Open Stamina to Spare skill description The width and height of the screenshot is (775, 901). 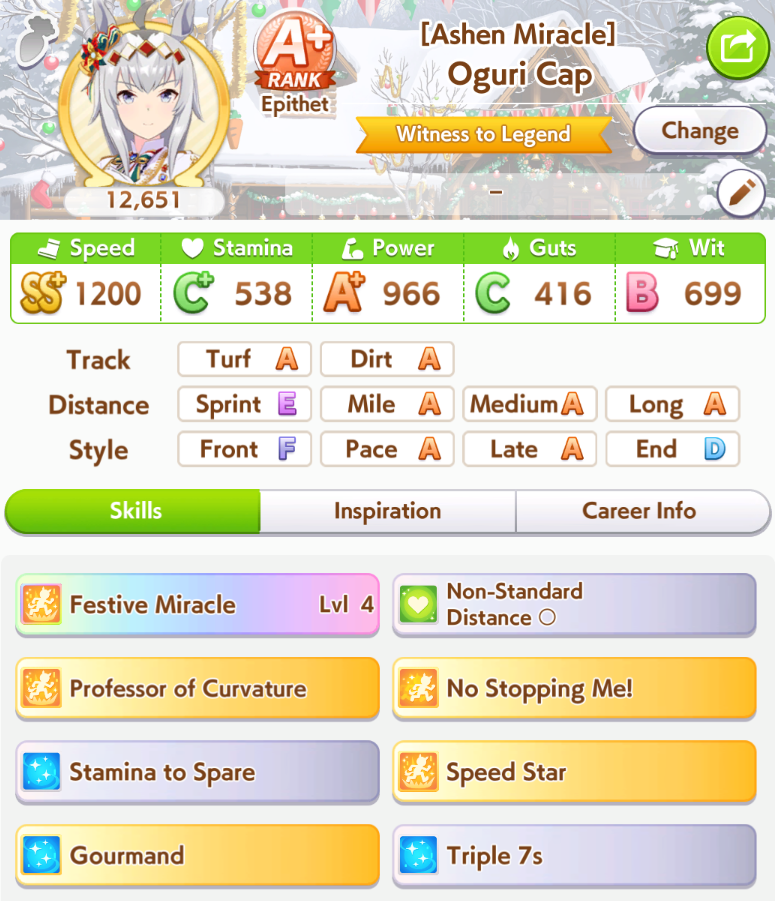click(197, 772)
